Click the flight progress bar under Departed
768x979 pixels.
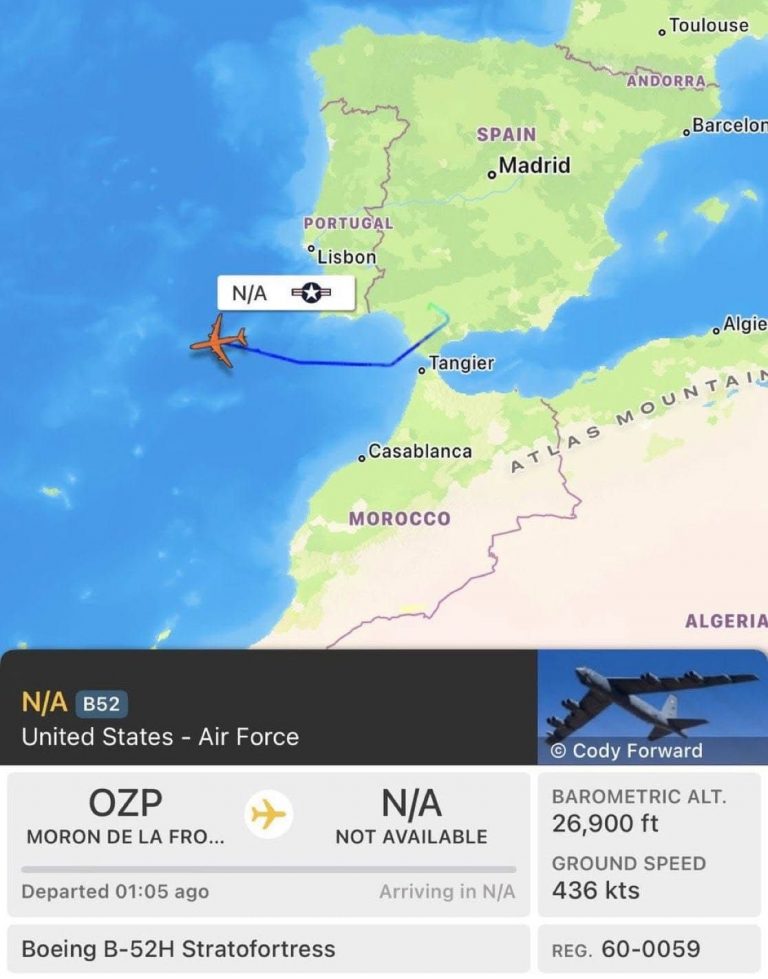[x=264, y=865]
